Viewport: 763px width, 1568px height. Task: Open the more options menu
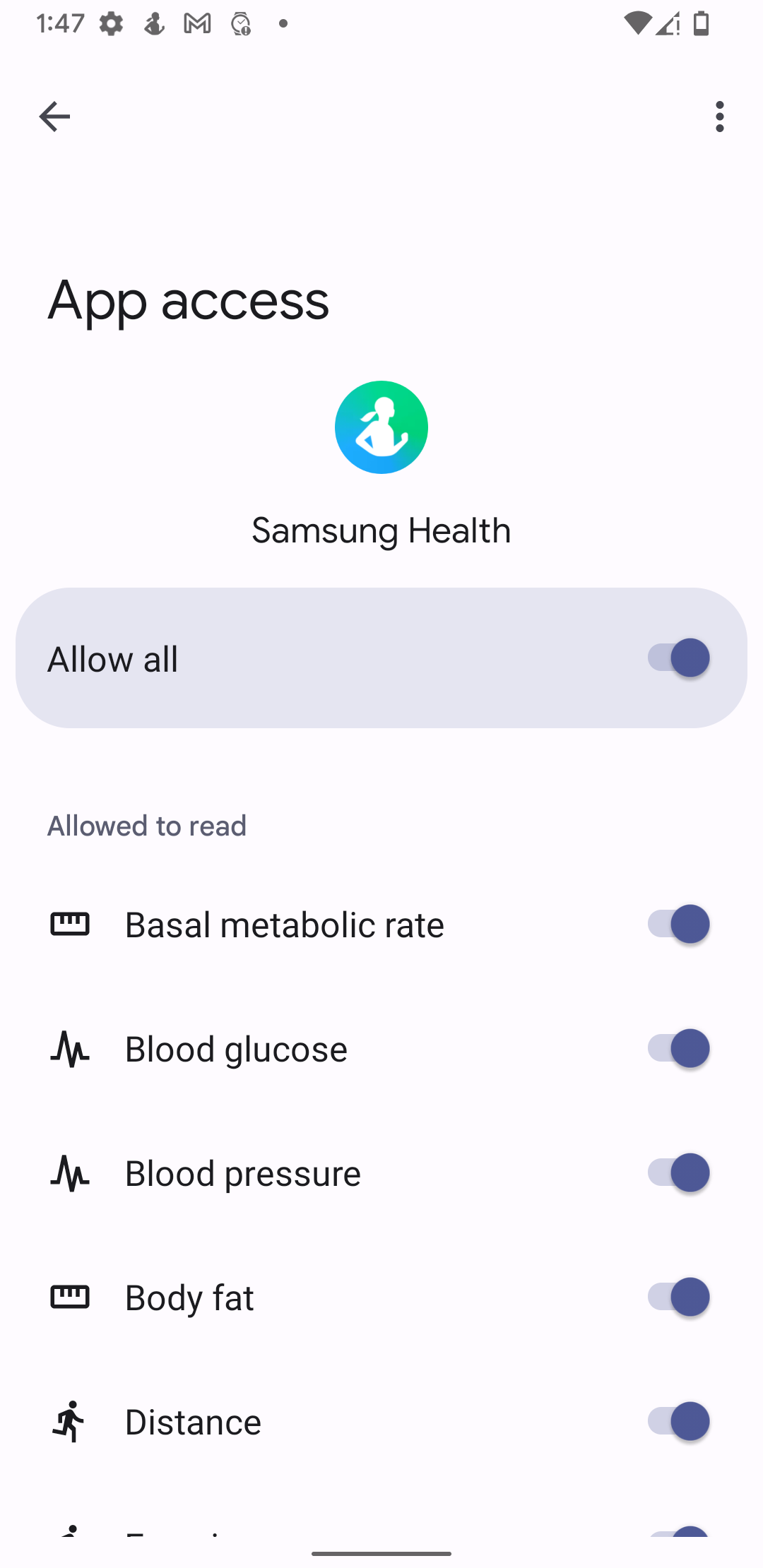point(719,117)
